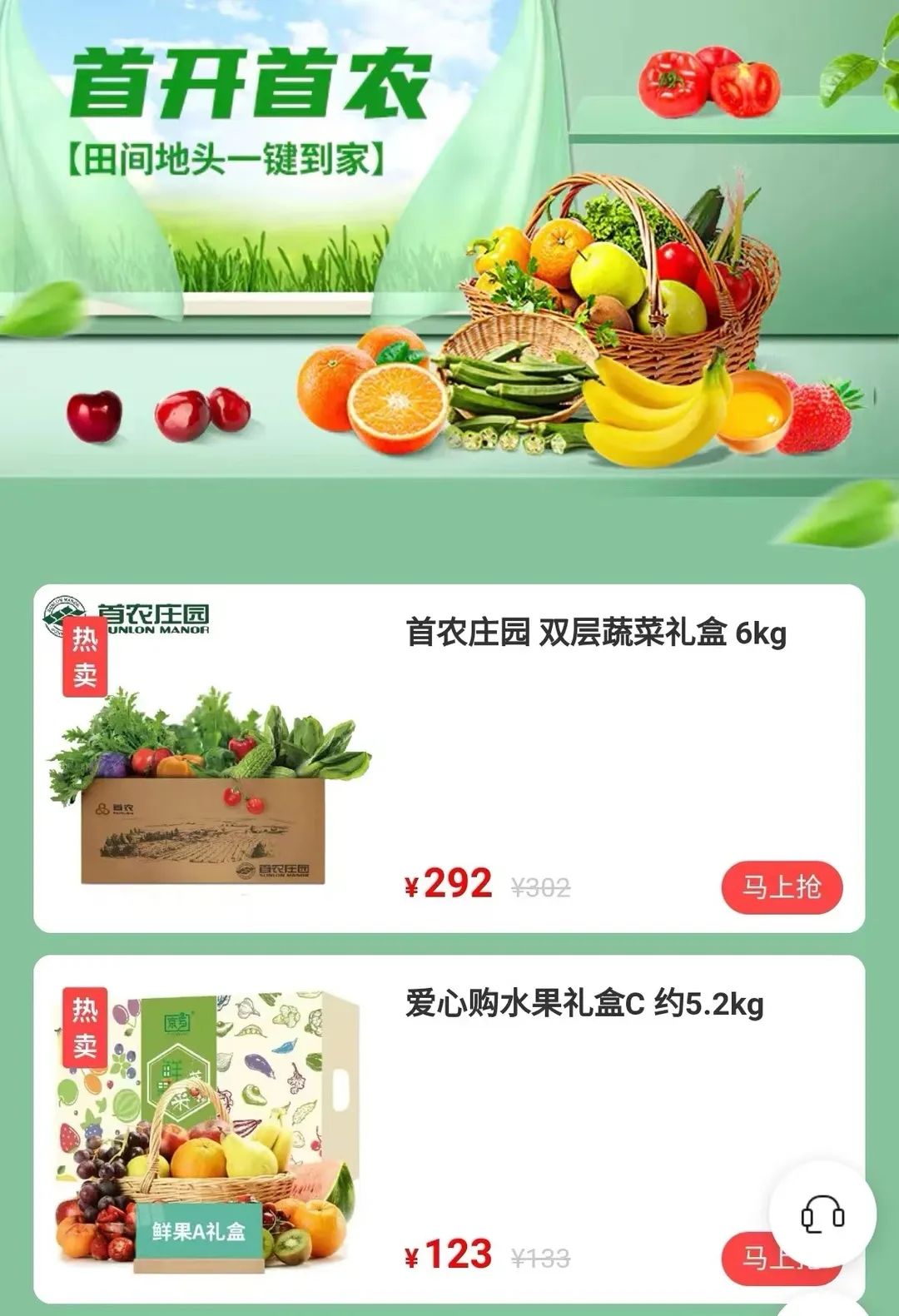The image size is (899, 1316).
Task: Tap 马上抢 for the 首农庄园 vegetable box
Action: [x=781, y=887]
